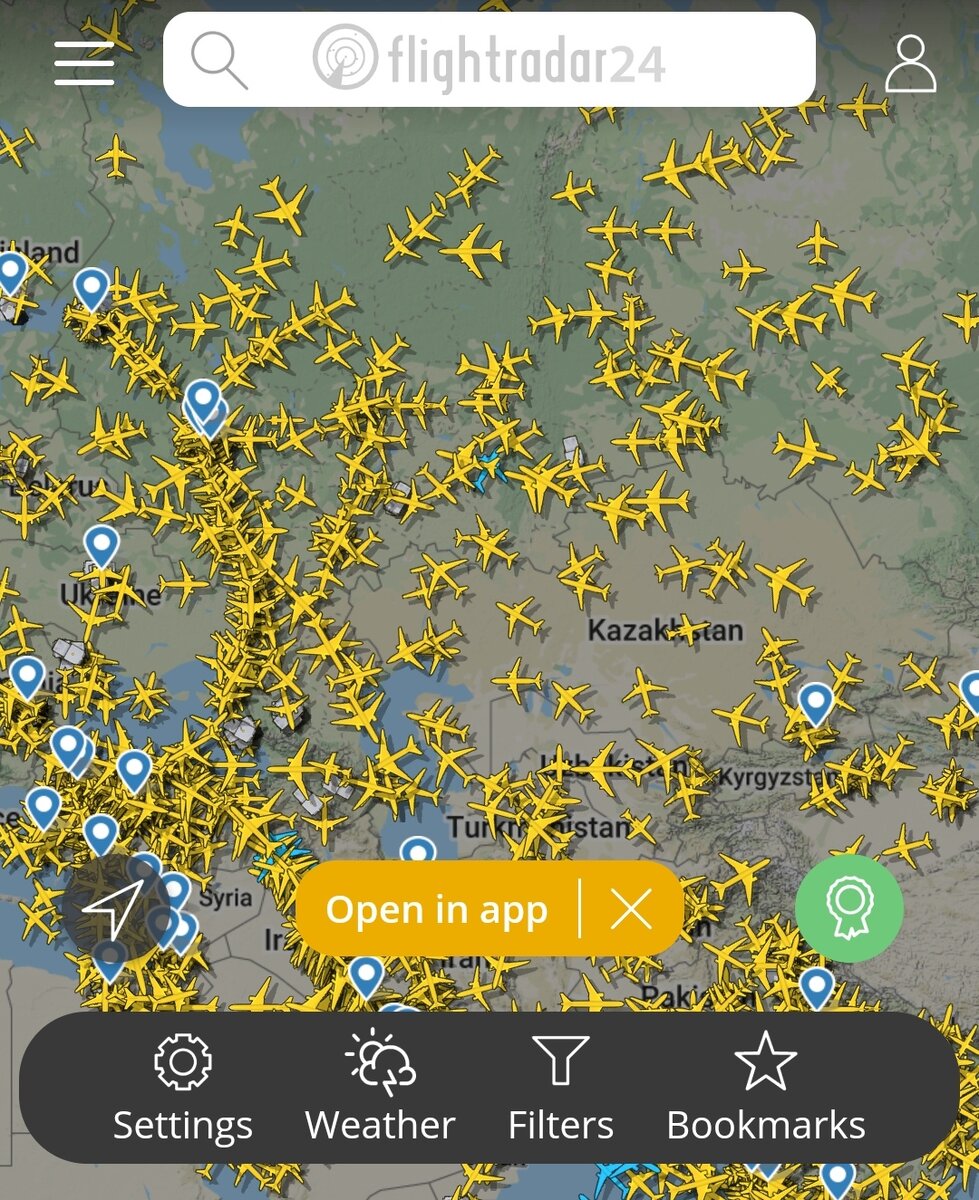This screenshot has height=1200, width=979.
Task: Open the Filters funnel icon
Action: click(x=561, y=1061)
